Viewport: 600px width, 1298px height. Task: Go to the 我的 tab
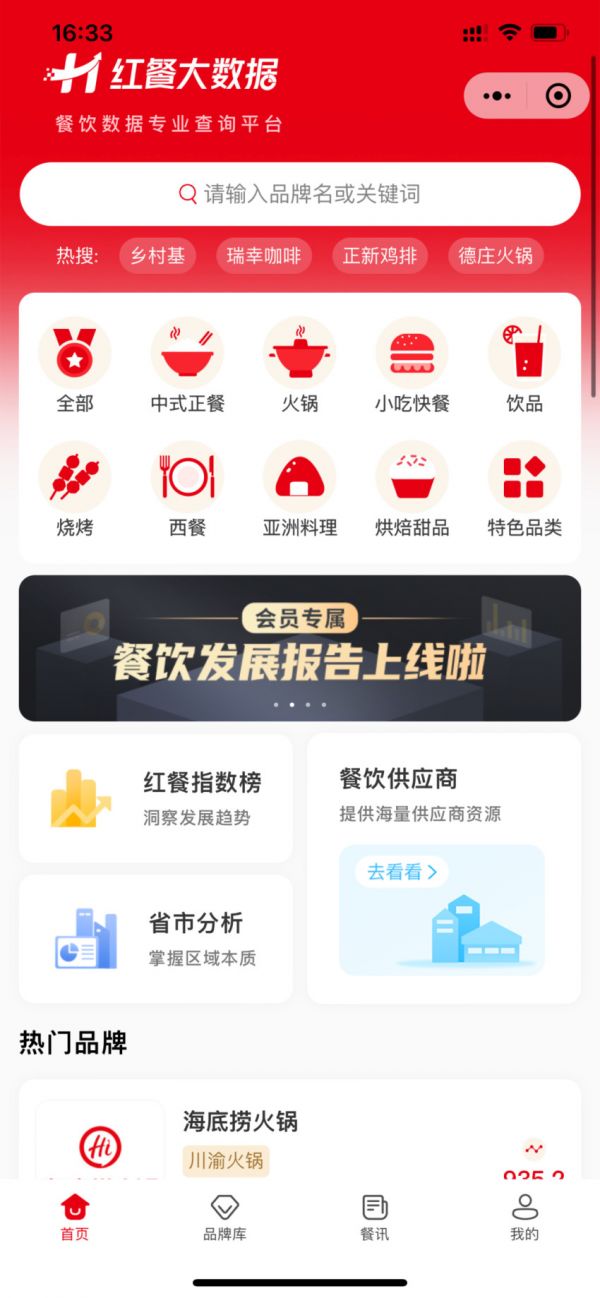point(524,1217)
